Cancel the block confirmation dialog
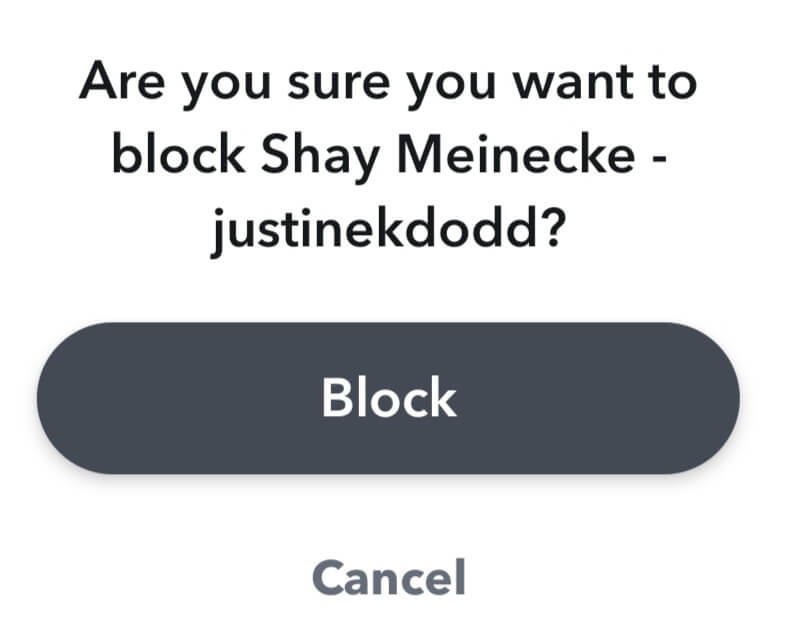 (388, 576)
